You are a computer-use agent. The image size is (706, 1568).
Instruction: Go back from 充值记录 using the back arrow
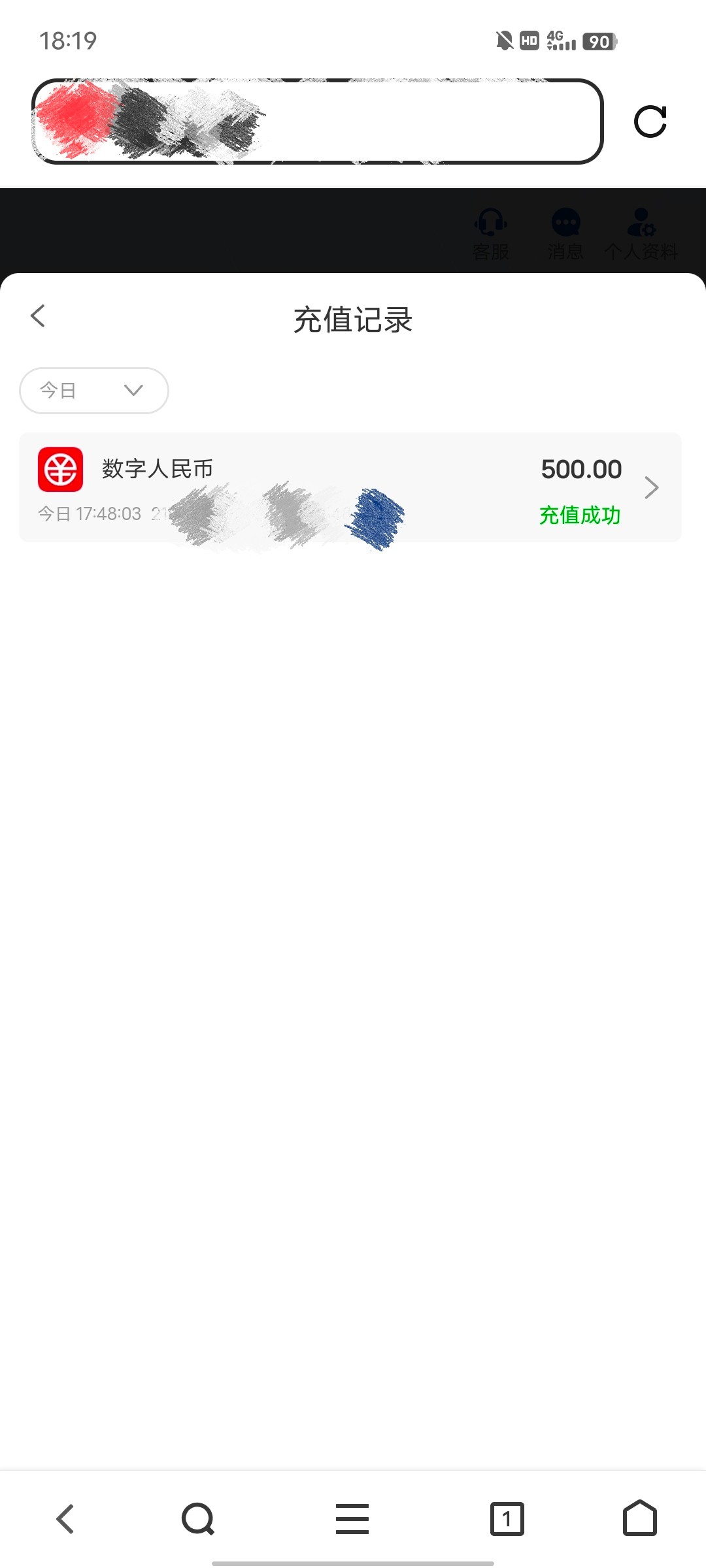[38, 316]
